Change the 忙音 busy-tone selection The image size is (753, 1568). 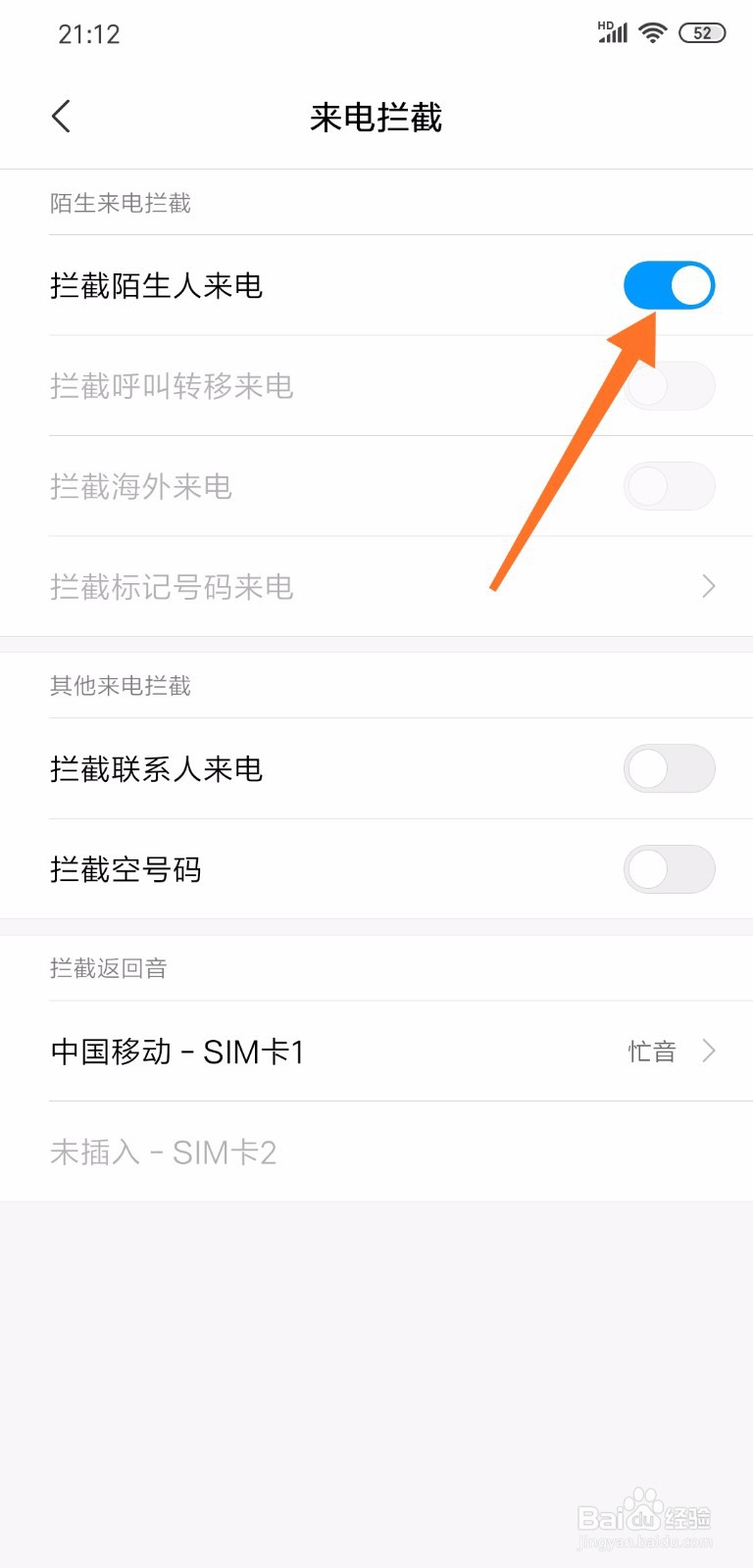coord(650,1051)
